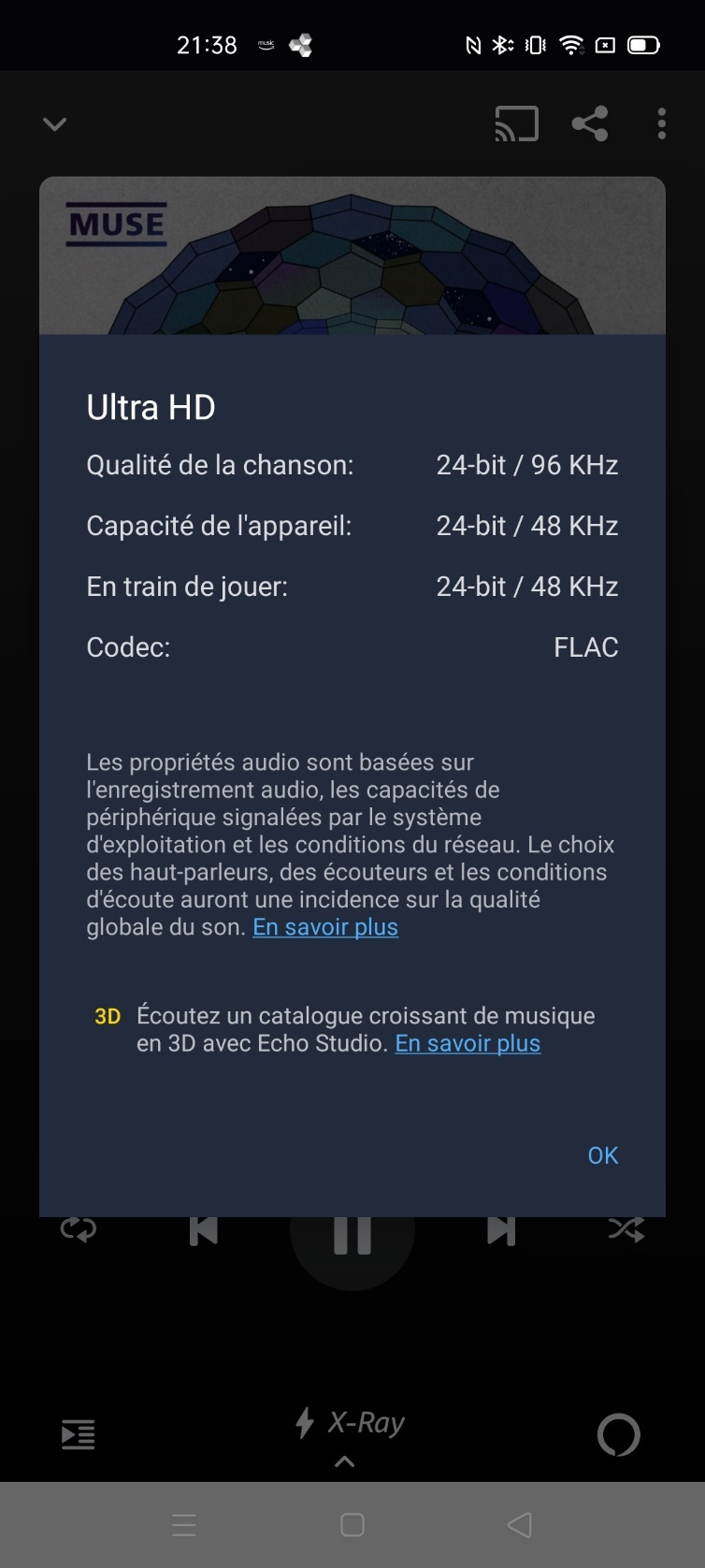This screenshot has width=705, height=1568.
Task: Share this song
Action: [x=590, y=123]
